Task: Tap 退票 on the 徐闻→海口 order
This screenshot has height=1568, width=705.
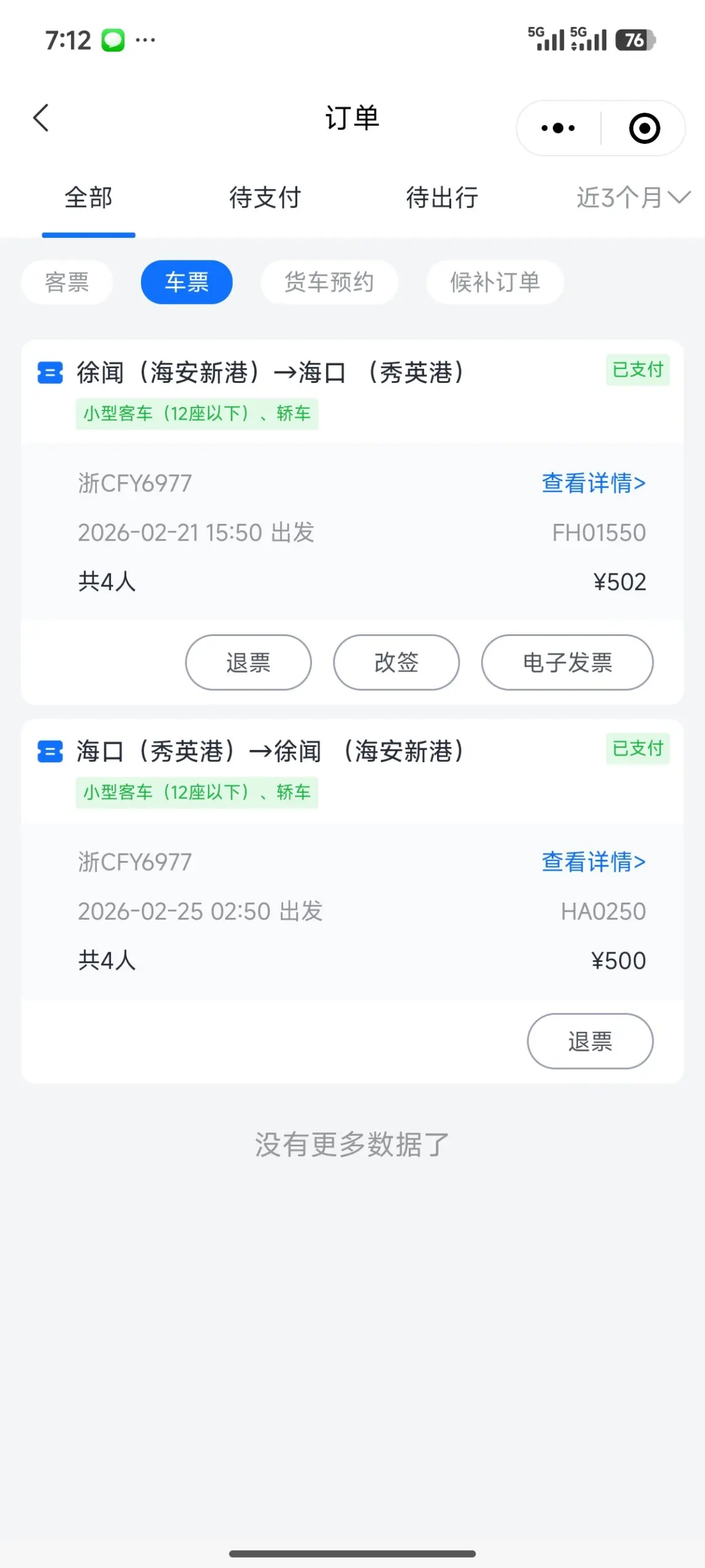Action: (x=248, y=662)
